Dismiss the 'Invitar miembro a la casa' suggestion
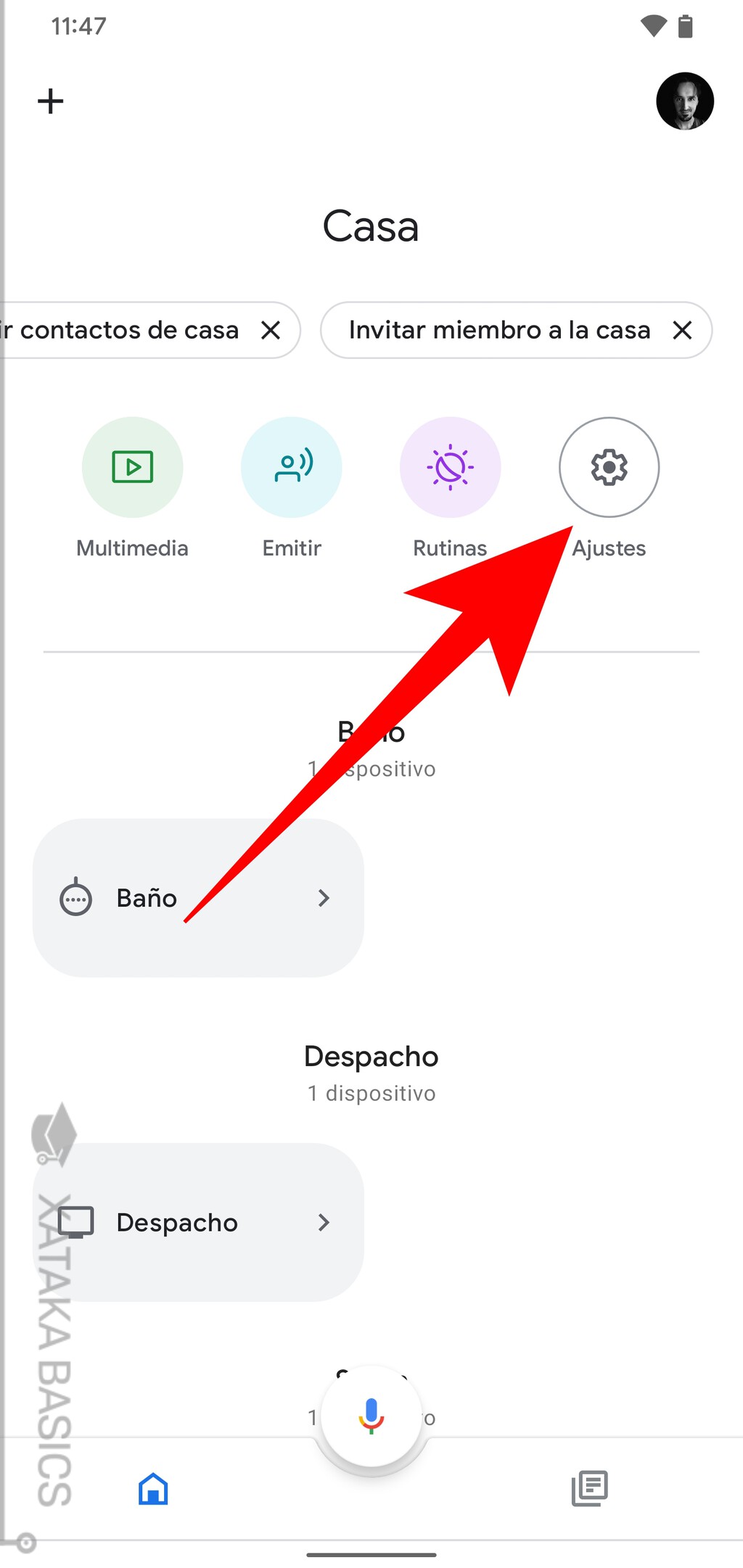This screenshot has height=1568, width=743. click(682, 330)
